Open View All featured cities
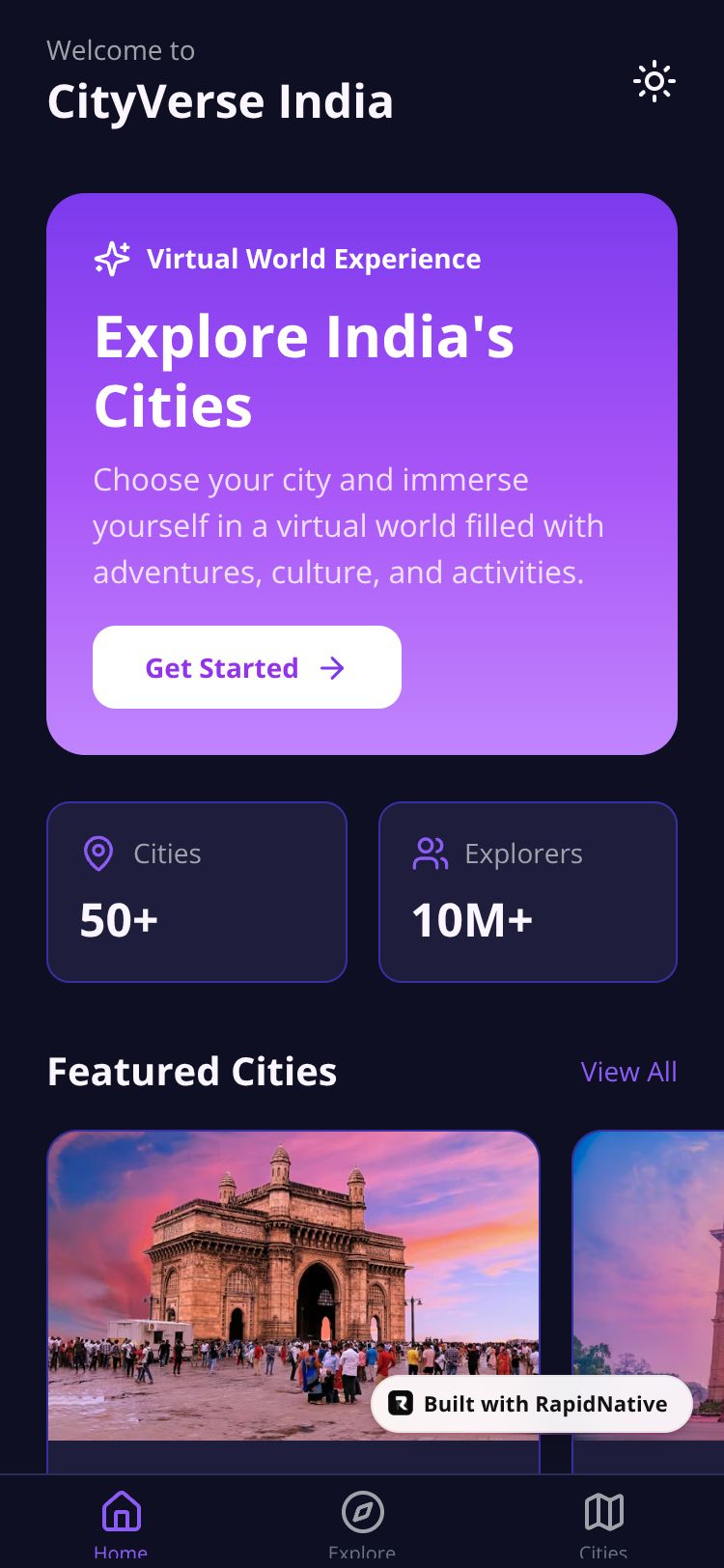Image resolution: width=724 pixels, height=1568 pixels. (628, 1072)
